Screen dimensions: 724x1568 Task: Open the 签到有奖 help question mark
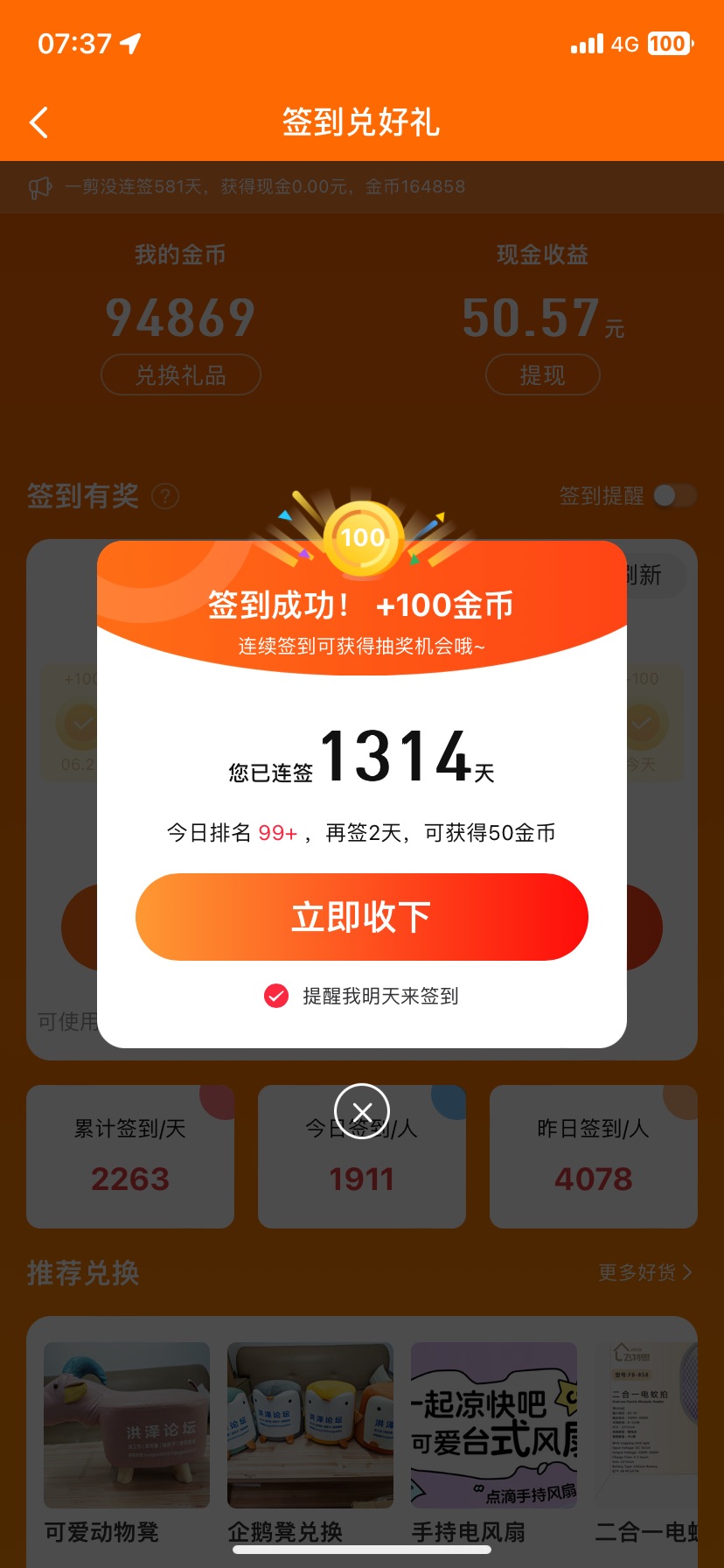(x=165, y=496)
